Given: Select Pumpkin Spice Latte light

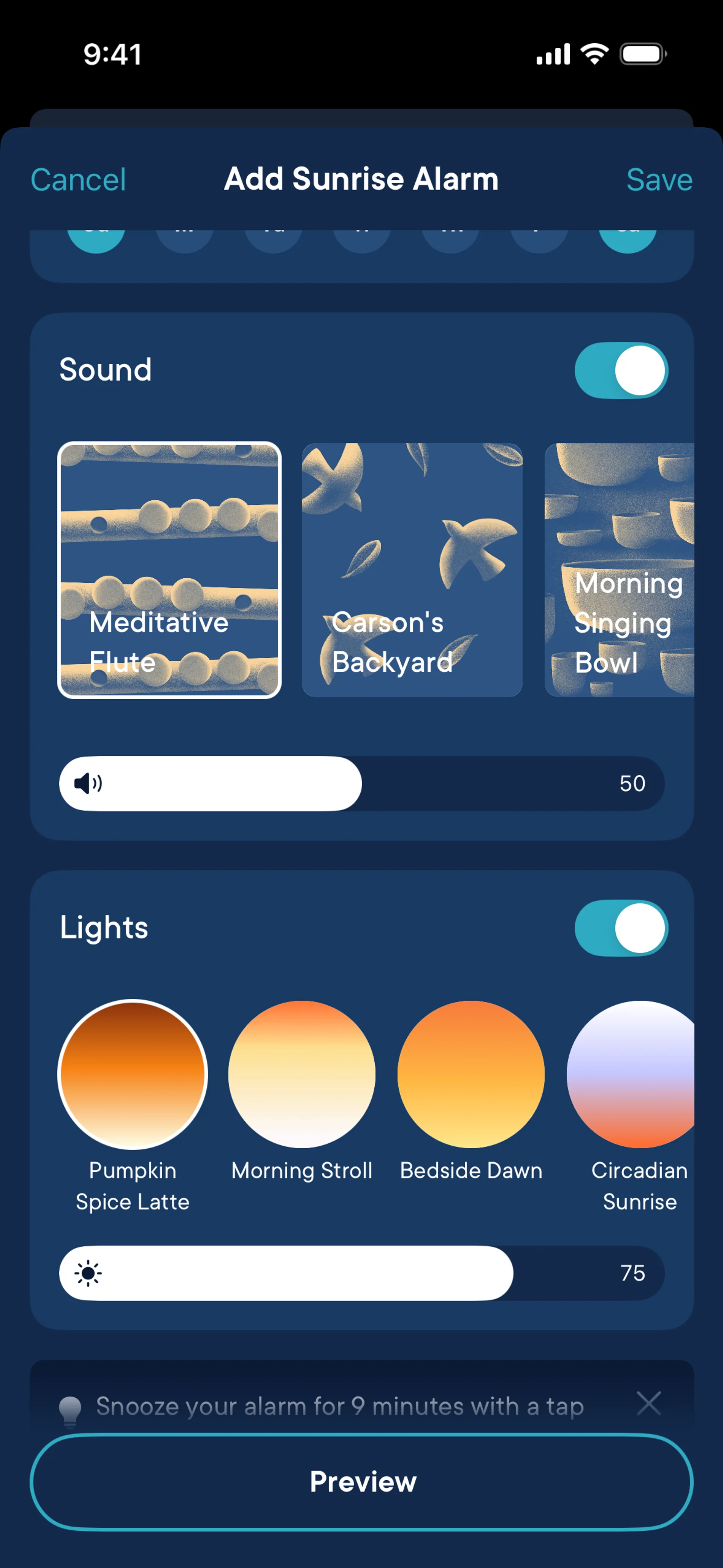Looking at the screenshot, I should pos(133,1074).
